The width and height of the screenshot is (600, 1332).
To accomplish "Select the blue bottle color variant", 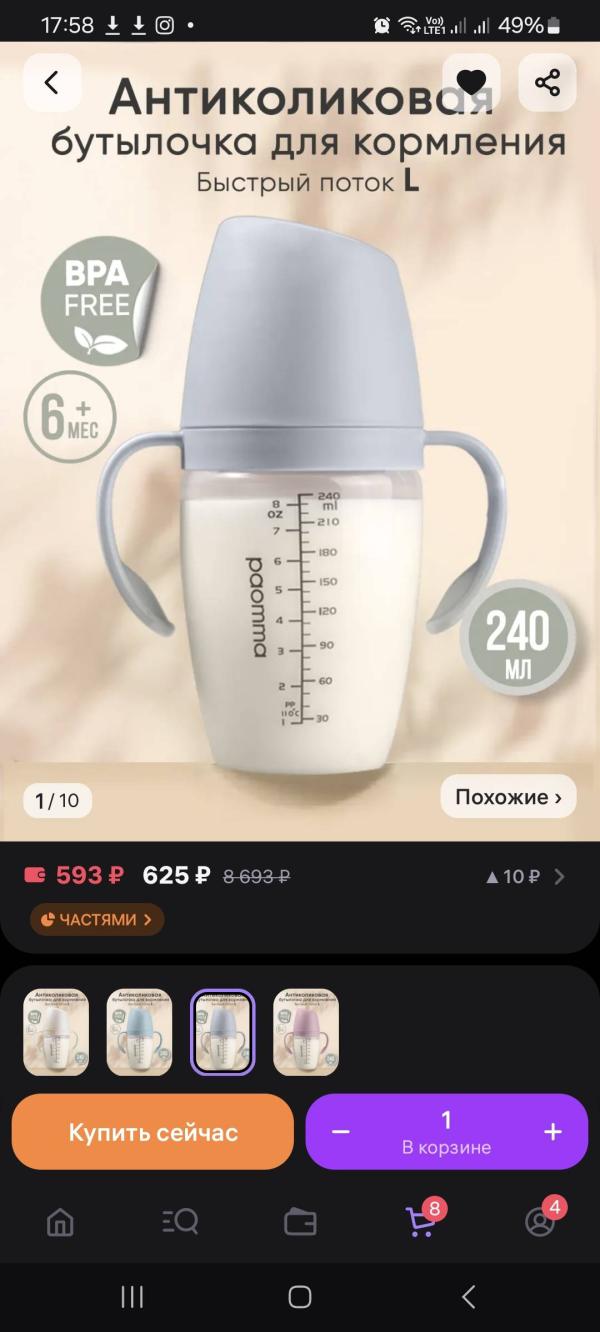I will pyautogui.click(x=139, y=1032).
